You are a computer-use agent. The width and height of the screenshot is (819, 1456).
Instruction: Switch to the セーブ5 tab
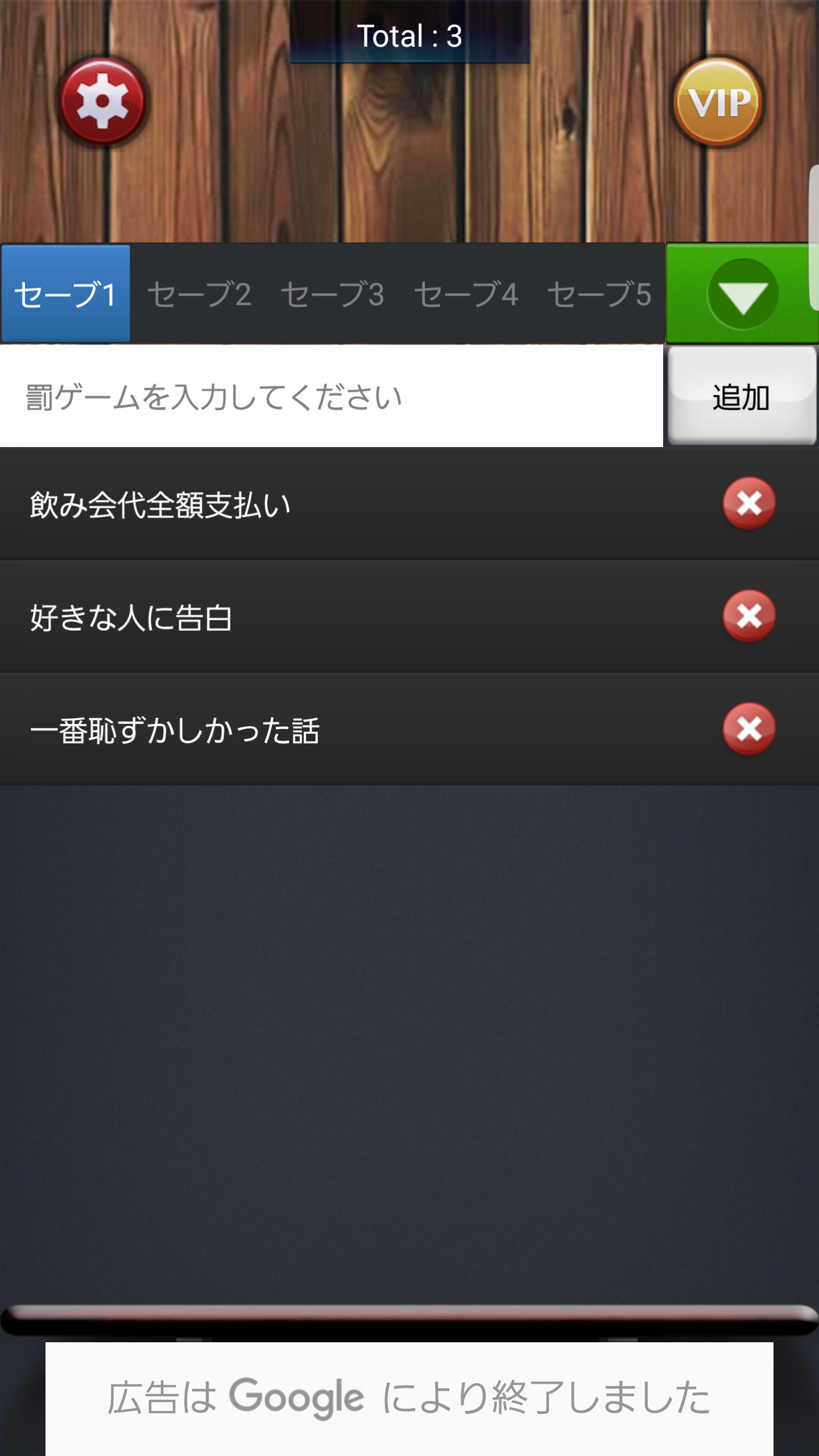598,293
